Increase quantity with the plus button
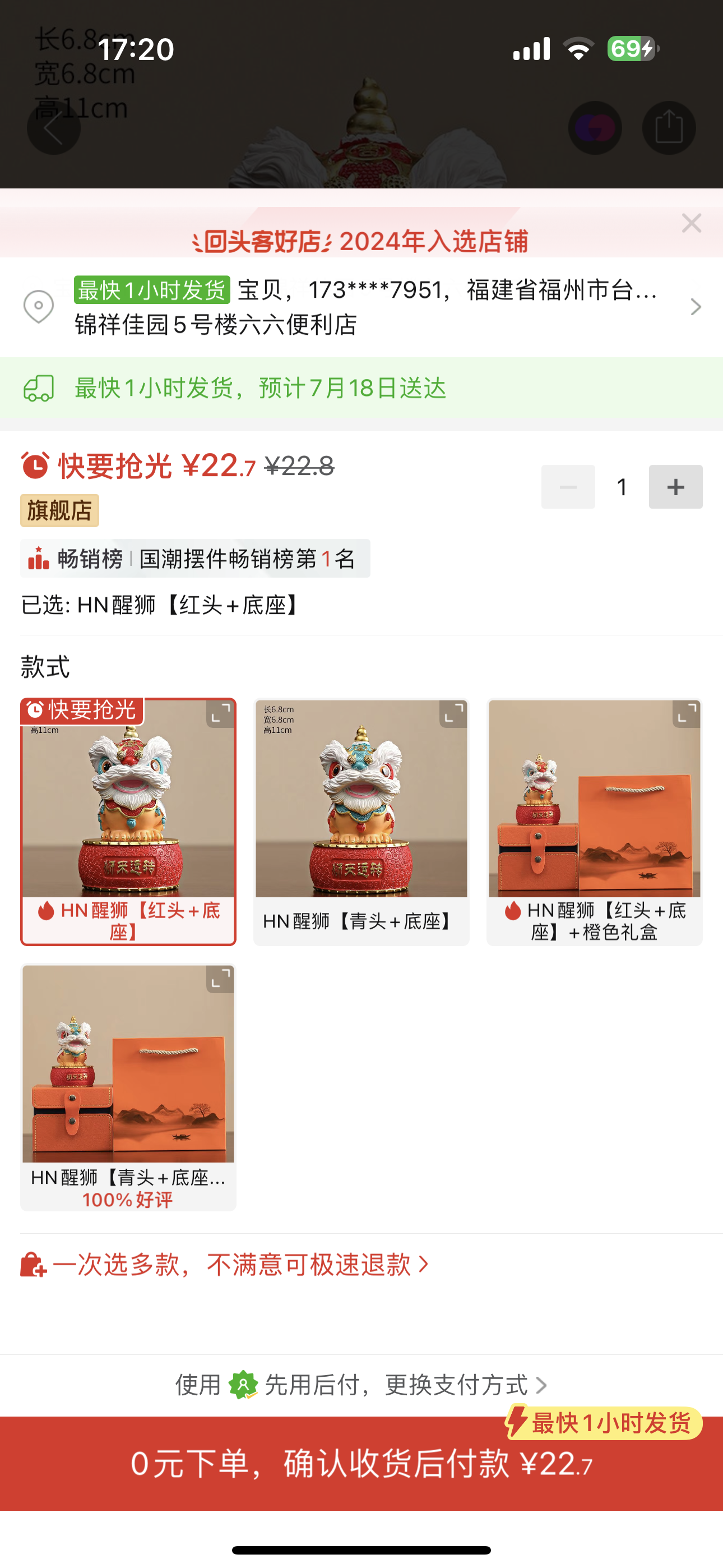 675,487
